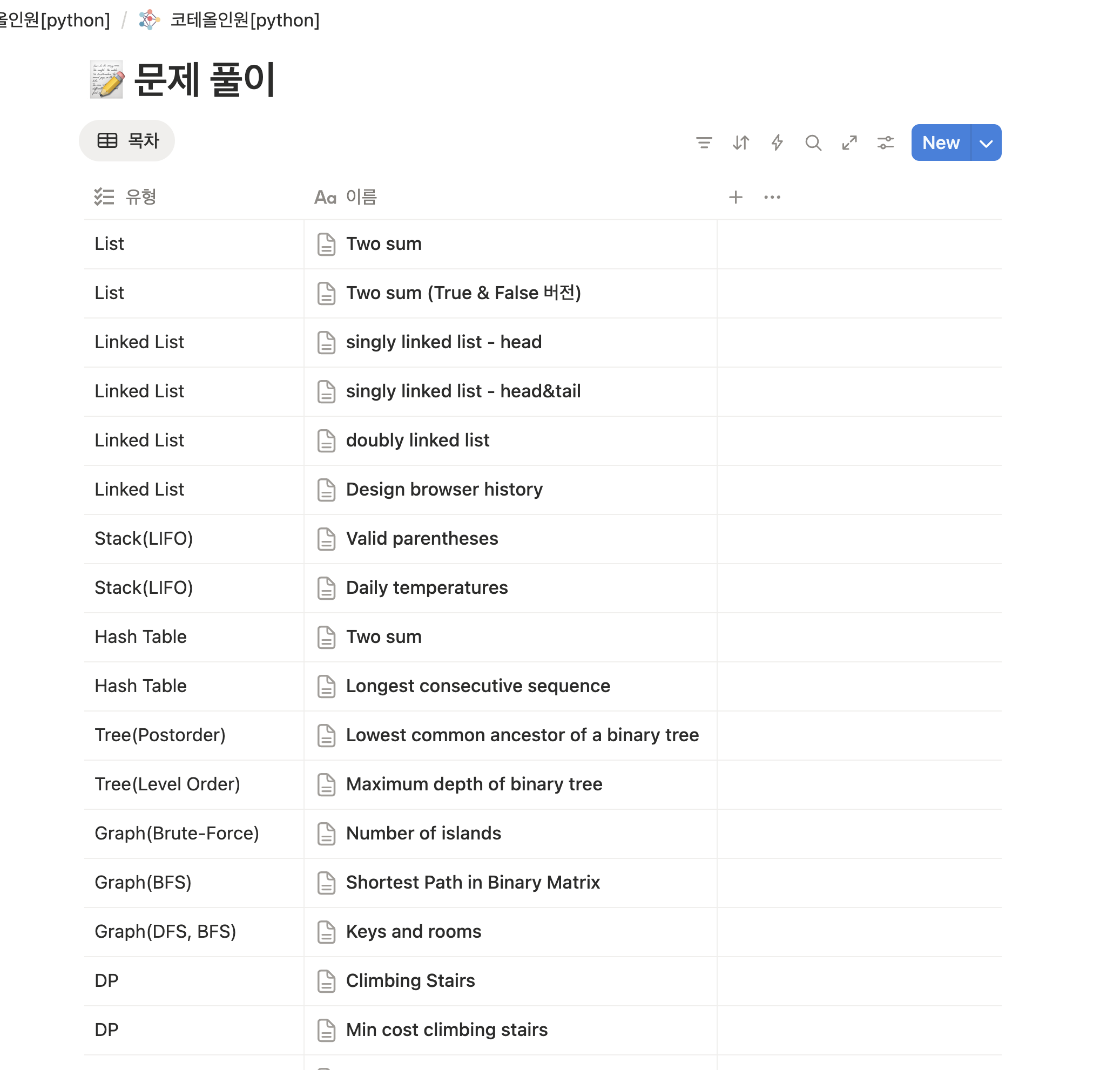Open the column options ellipsis
The image size is (1120, 1070).
[771, 198]
